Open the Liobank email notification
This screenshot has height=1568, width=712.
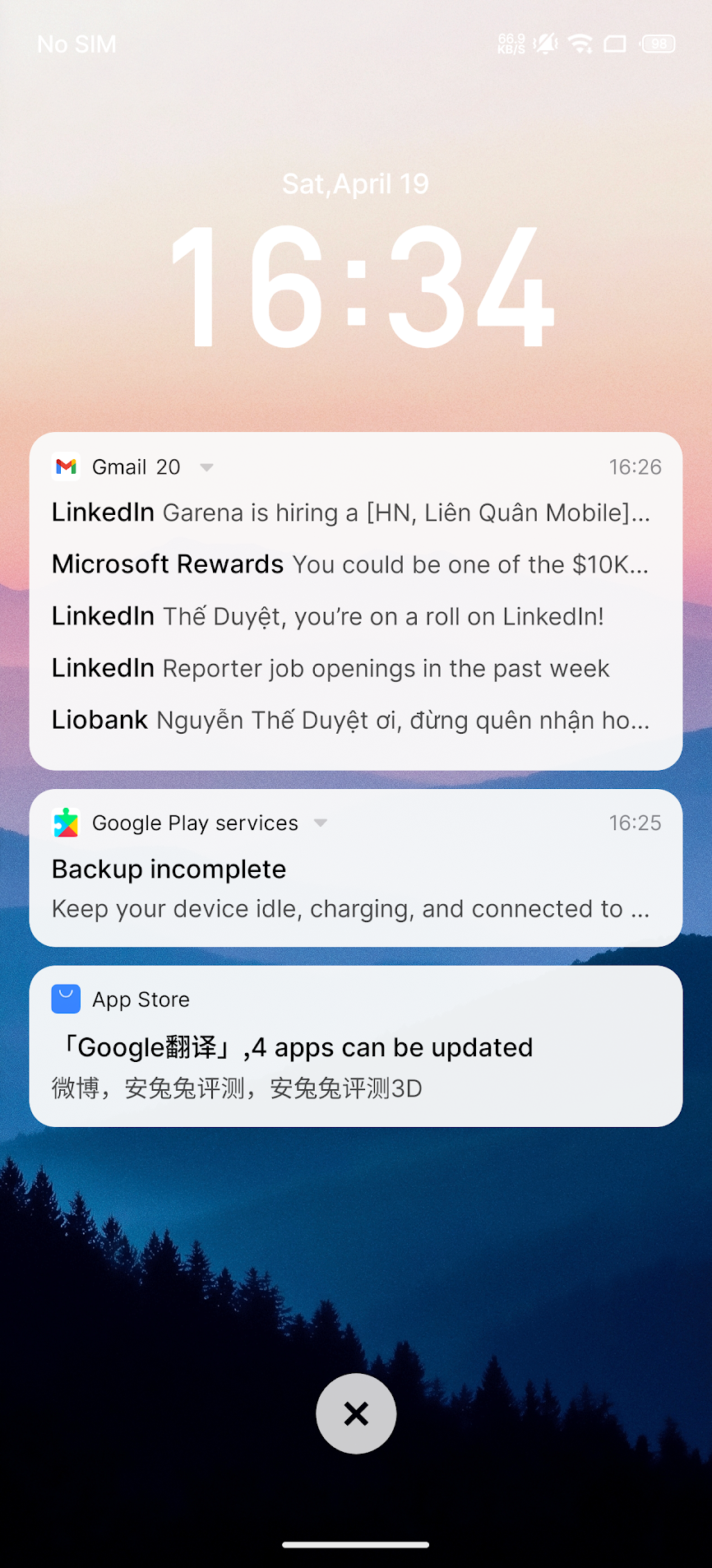point(350,720)
